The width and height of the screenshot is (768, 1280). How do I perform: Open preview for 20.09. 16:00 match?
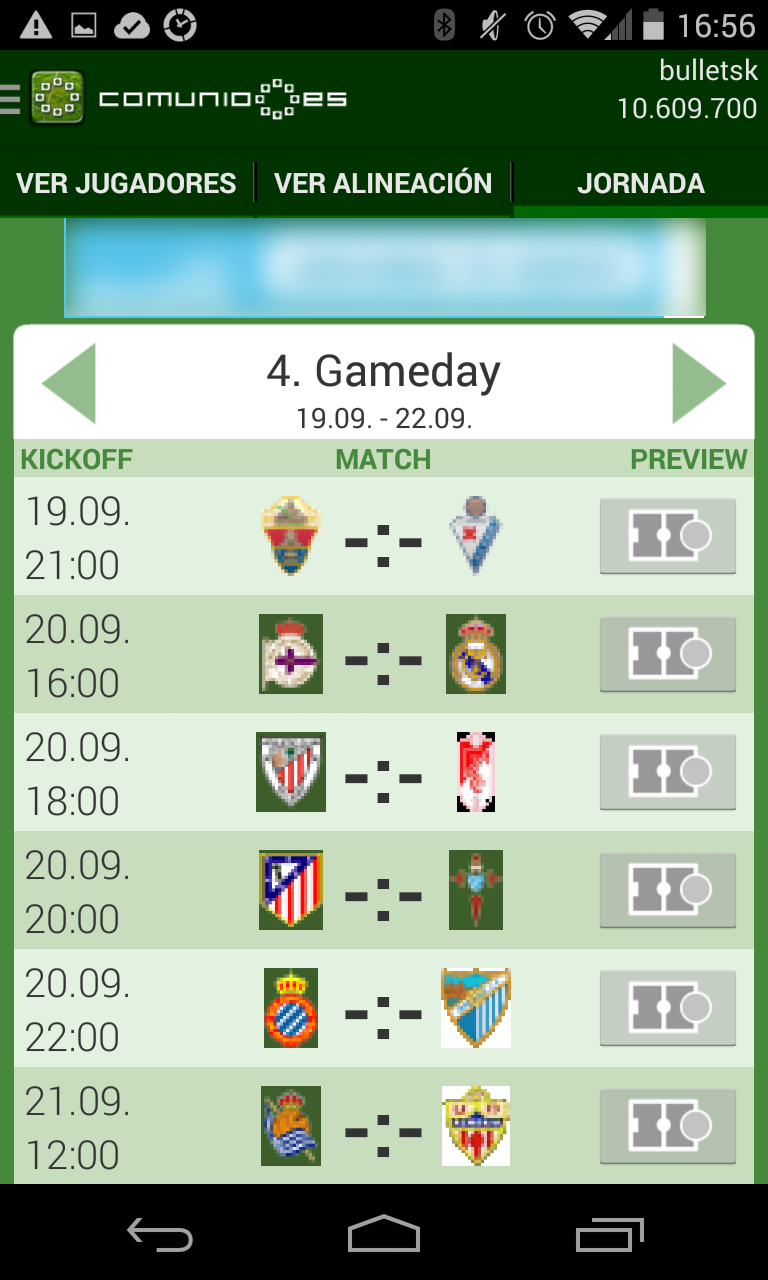point(667,655)
